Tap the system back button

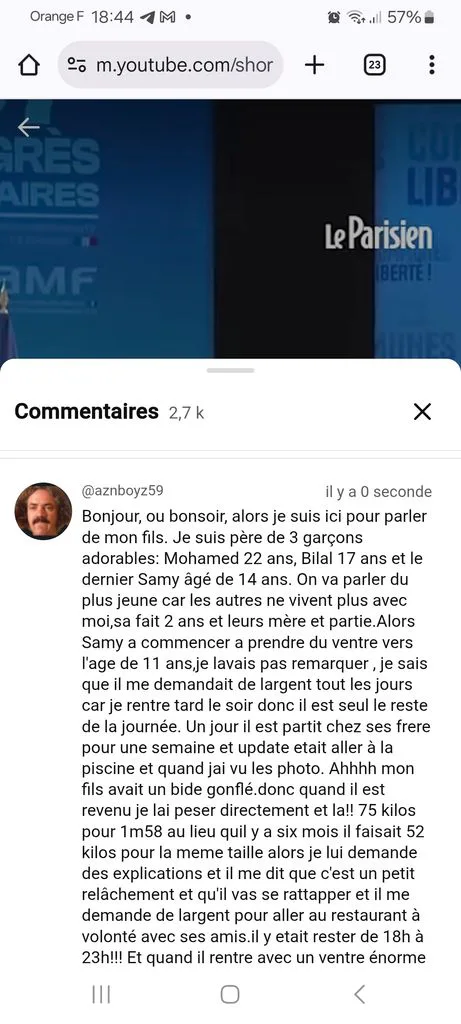pos(359,994)
